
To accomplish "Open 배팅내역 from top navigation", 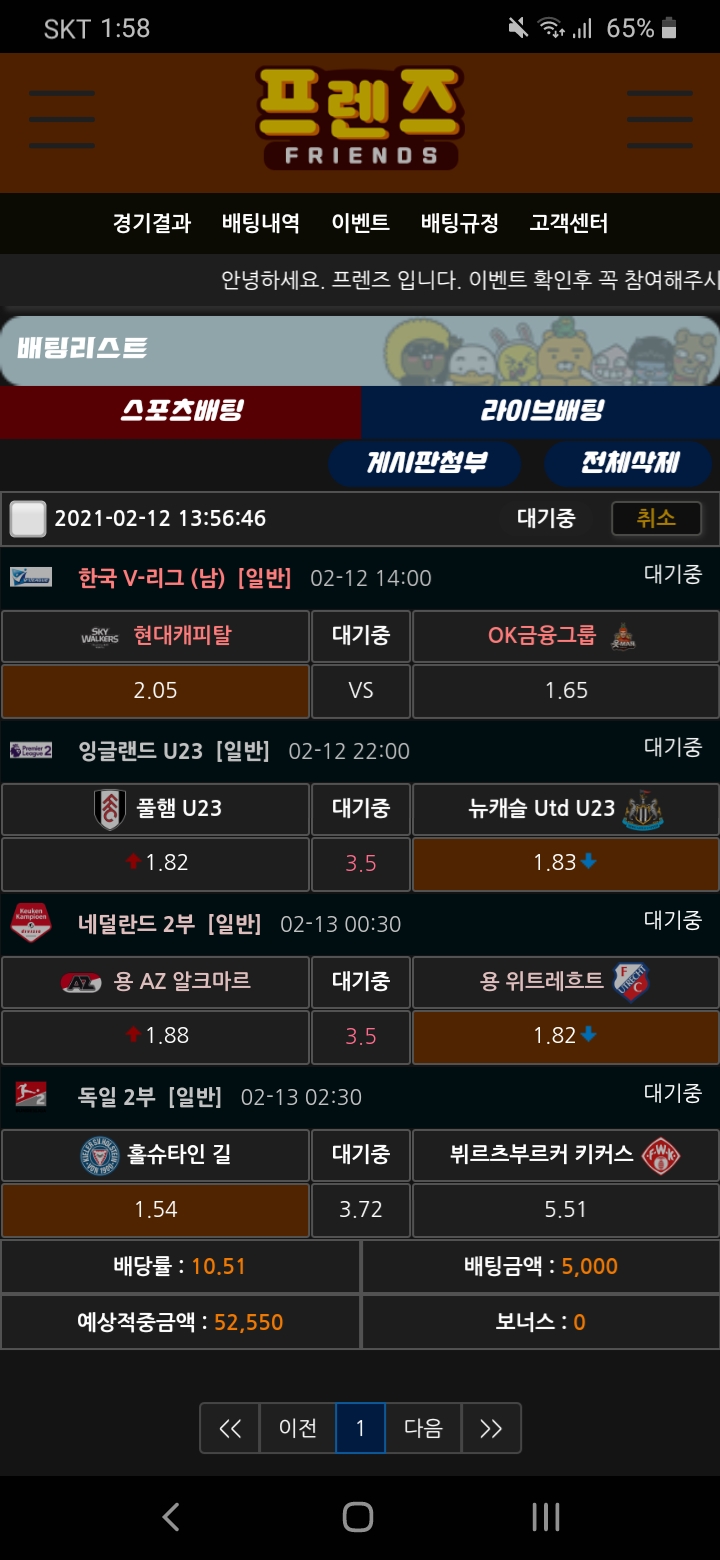I will [261, 222].
